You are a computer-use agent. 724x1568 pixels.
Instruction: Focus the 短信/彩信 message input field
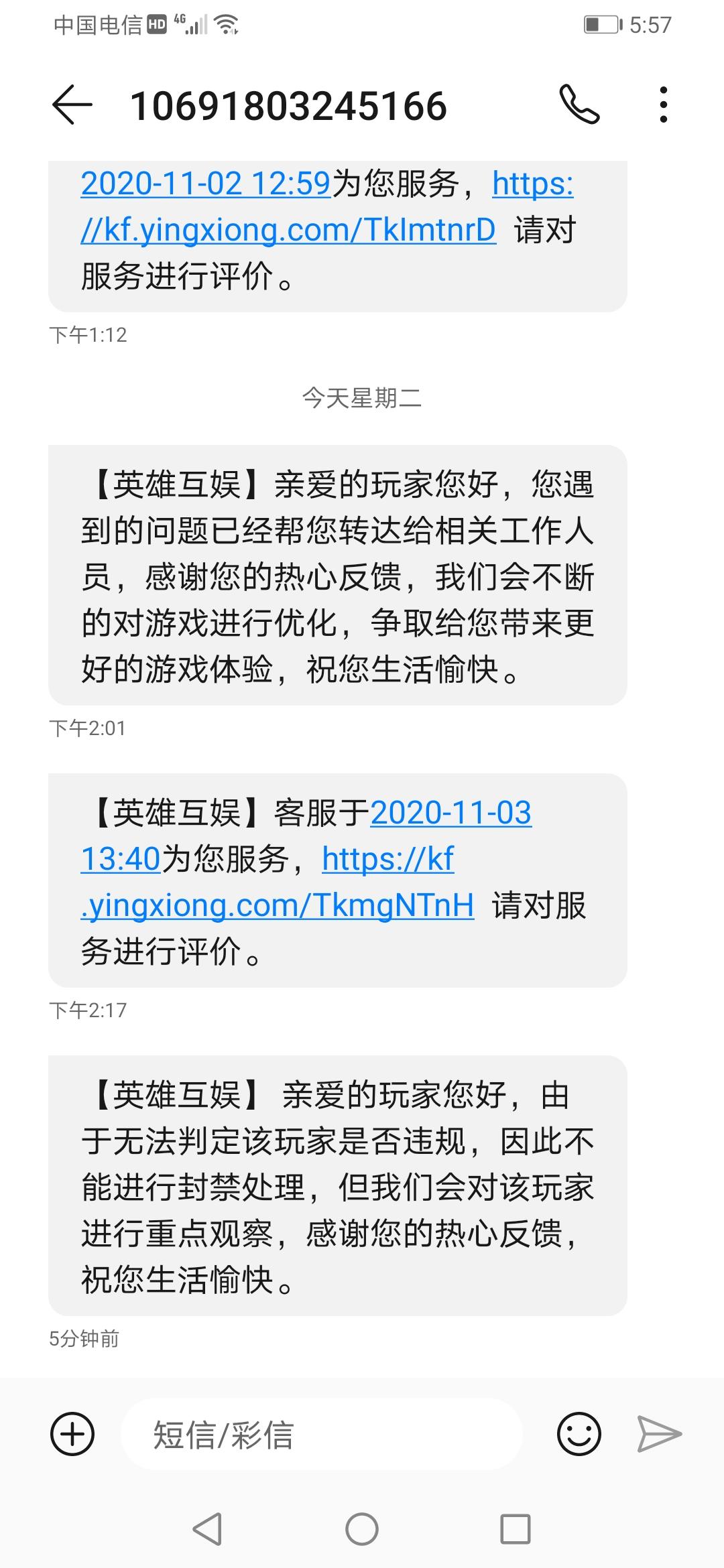pyautogui.click(x=322, y=1434)
